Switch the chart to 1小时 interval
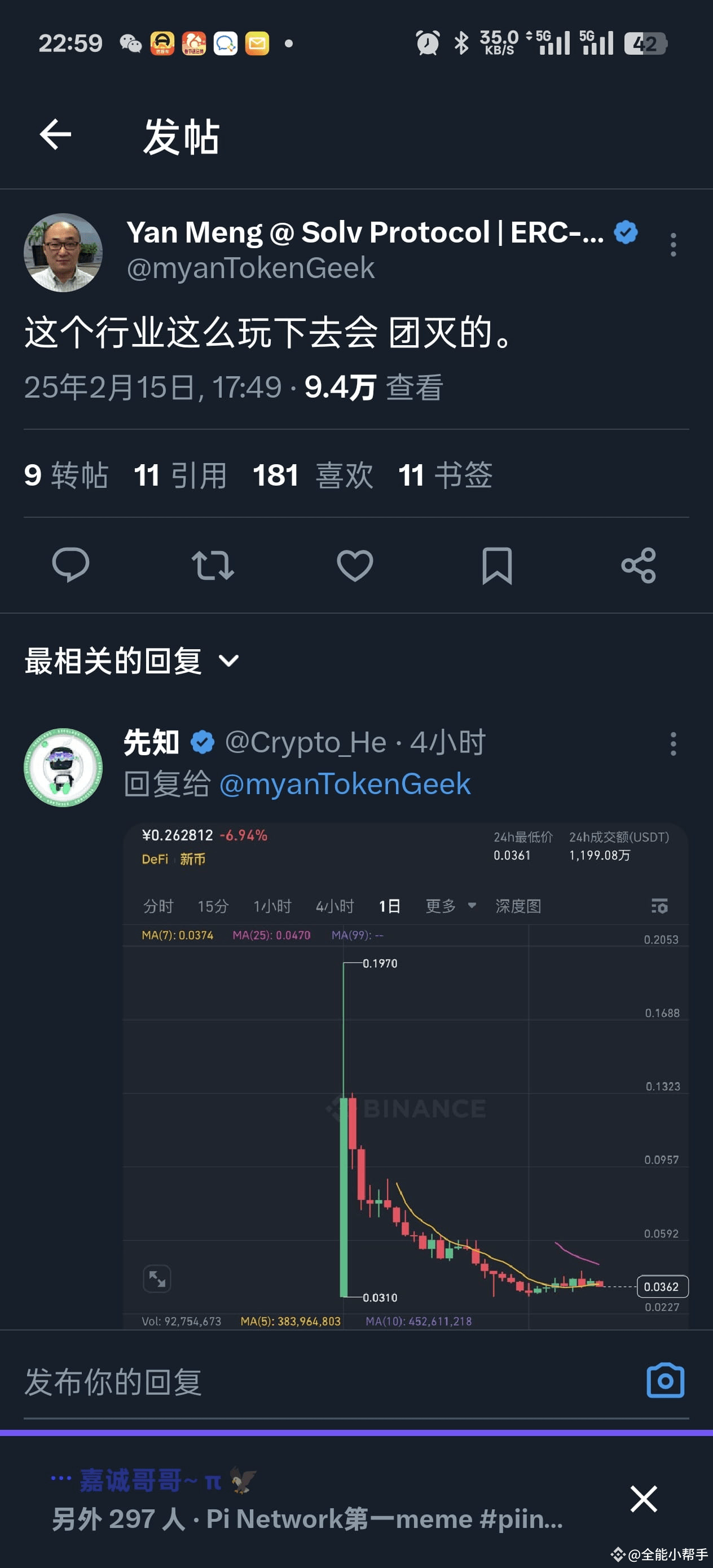 (x=272, y=907)
